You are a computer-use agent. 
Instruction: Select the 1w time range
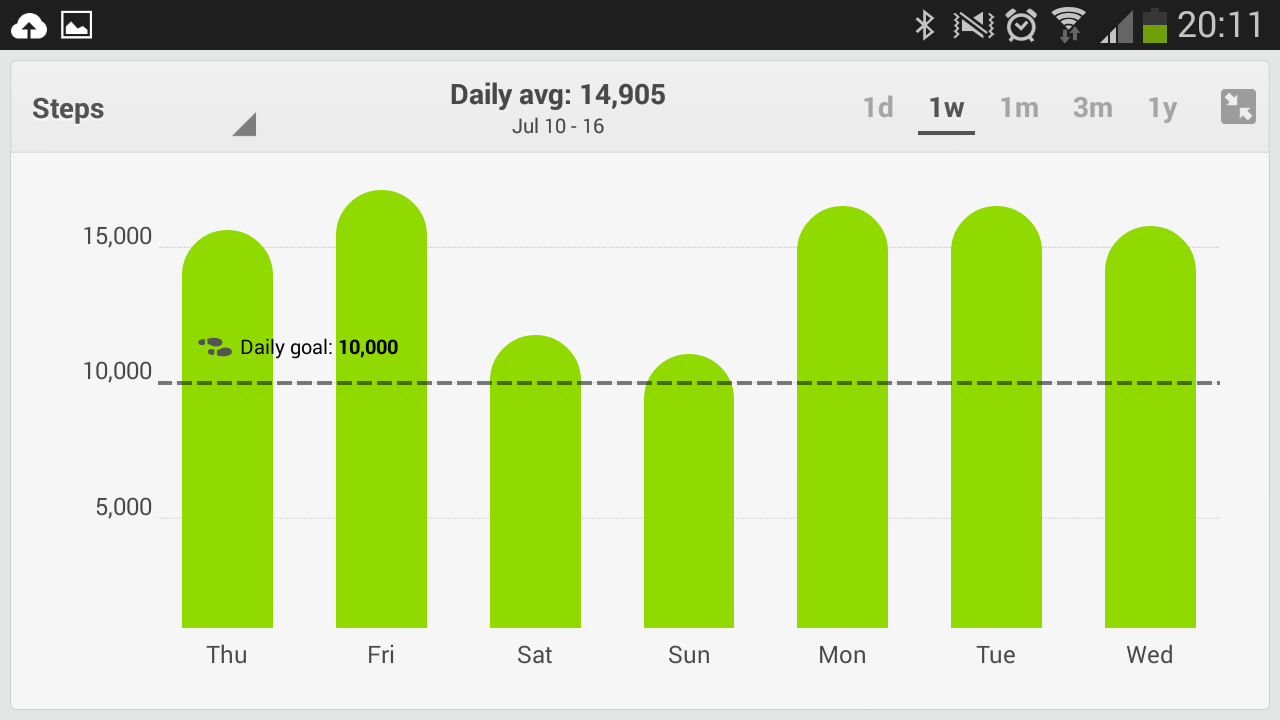coord(946,107)
